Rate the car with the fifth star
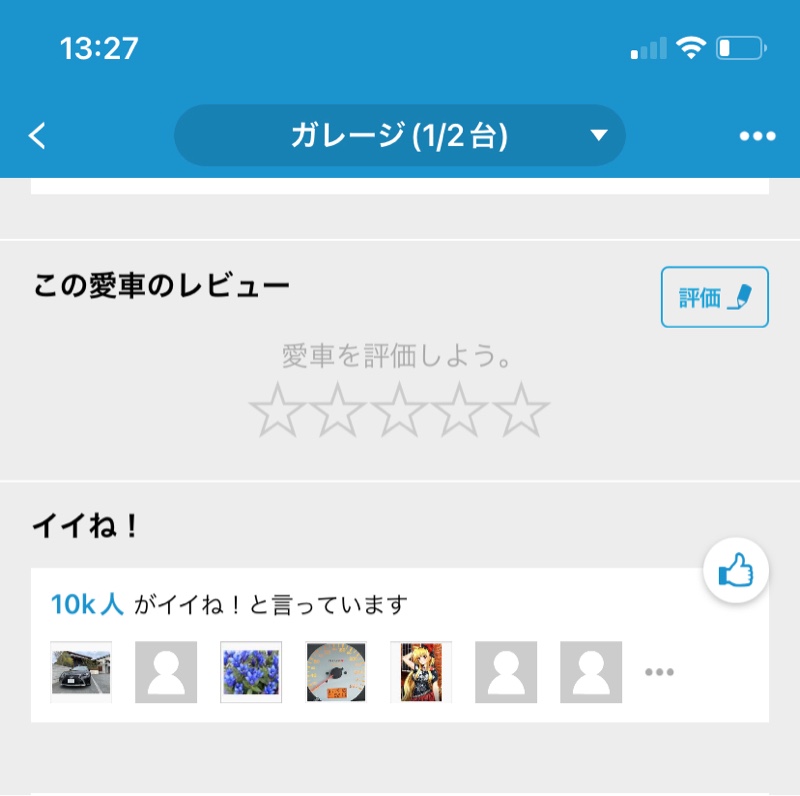 coord(521,411)
